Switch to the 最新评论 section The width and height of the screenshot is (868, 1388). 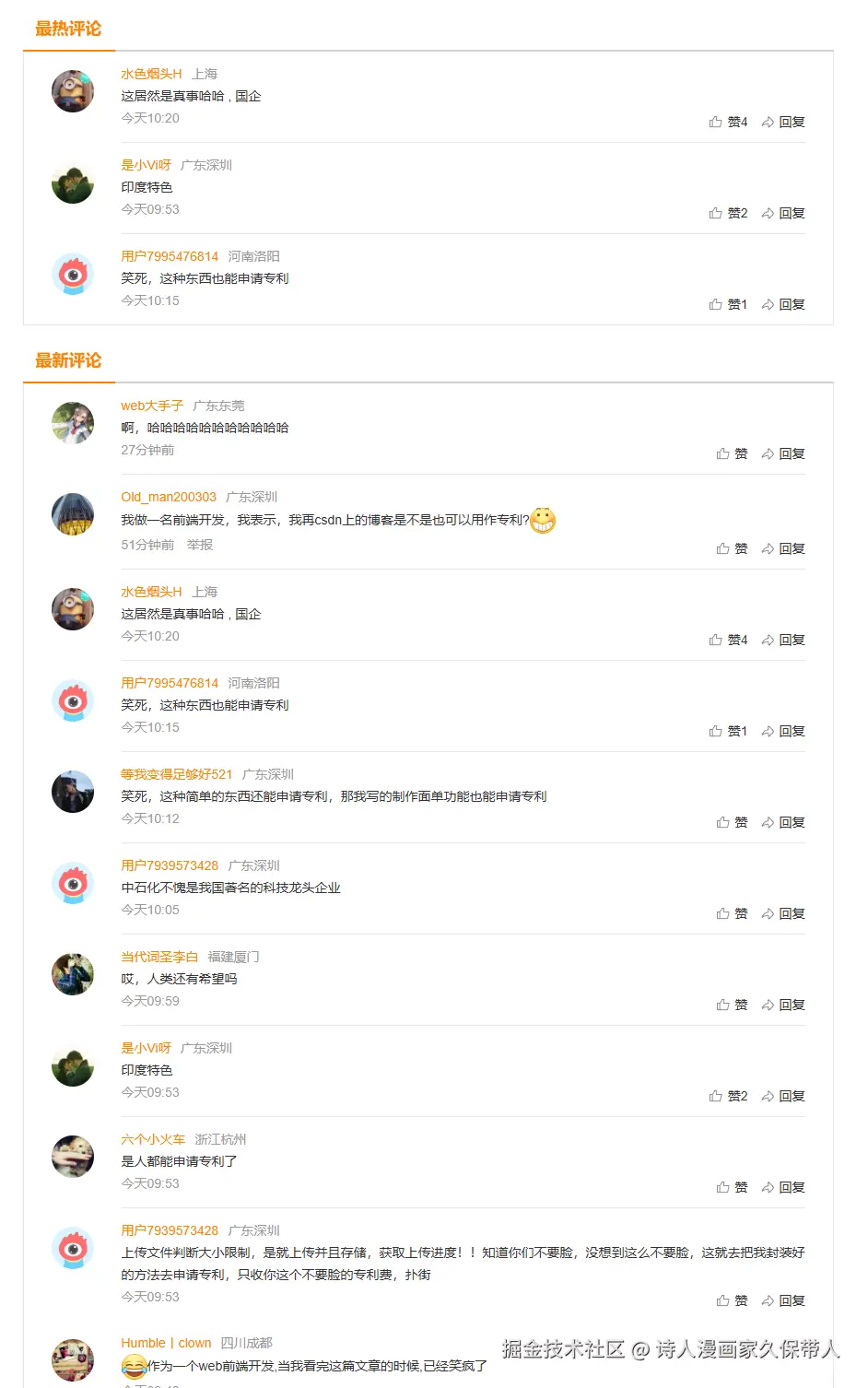click(67, 360)
